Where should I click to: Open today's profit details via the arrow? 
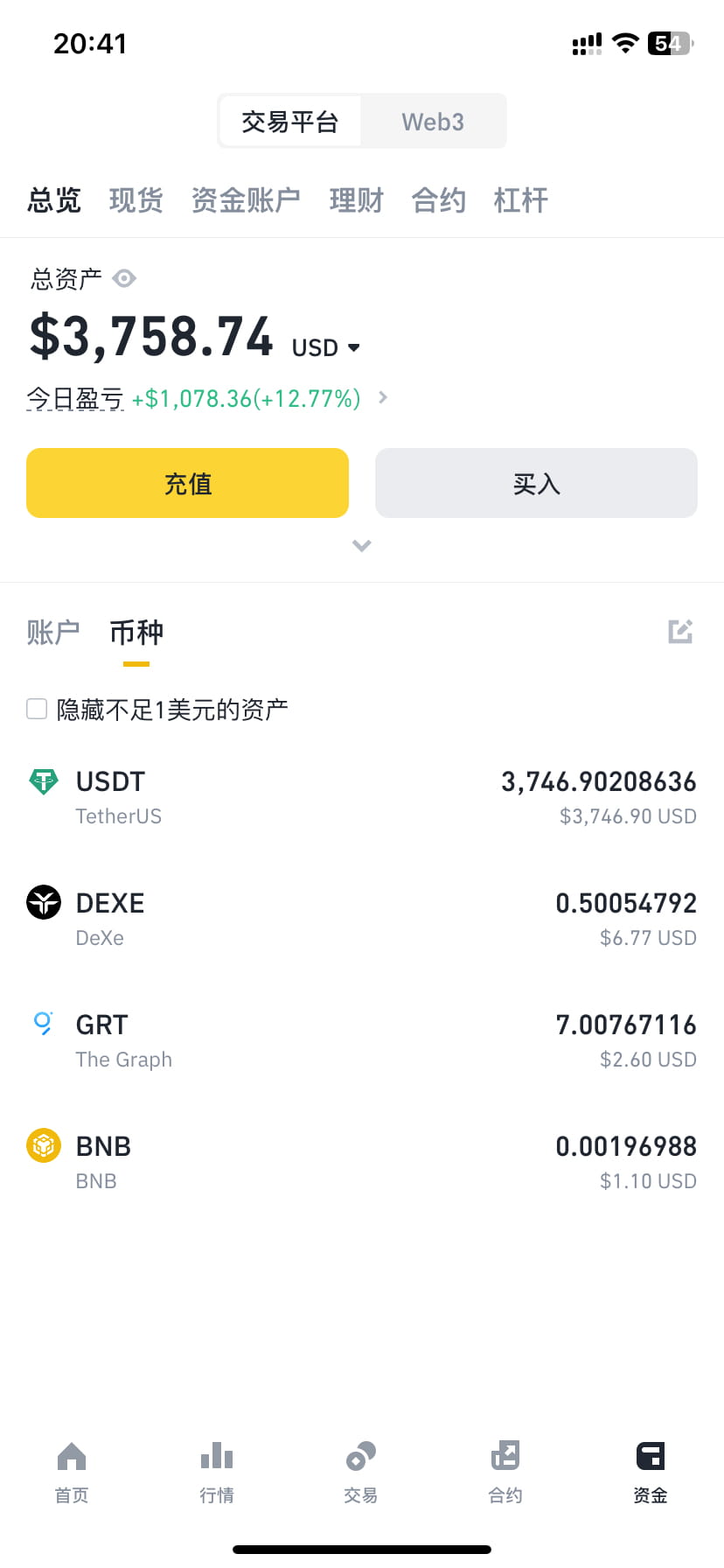point(382,397)
